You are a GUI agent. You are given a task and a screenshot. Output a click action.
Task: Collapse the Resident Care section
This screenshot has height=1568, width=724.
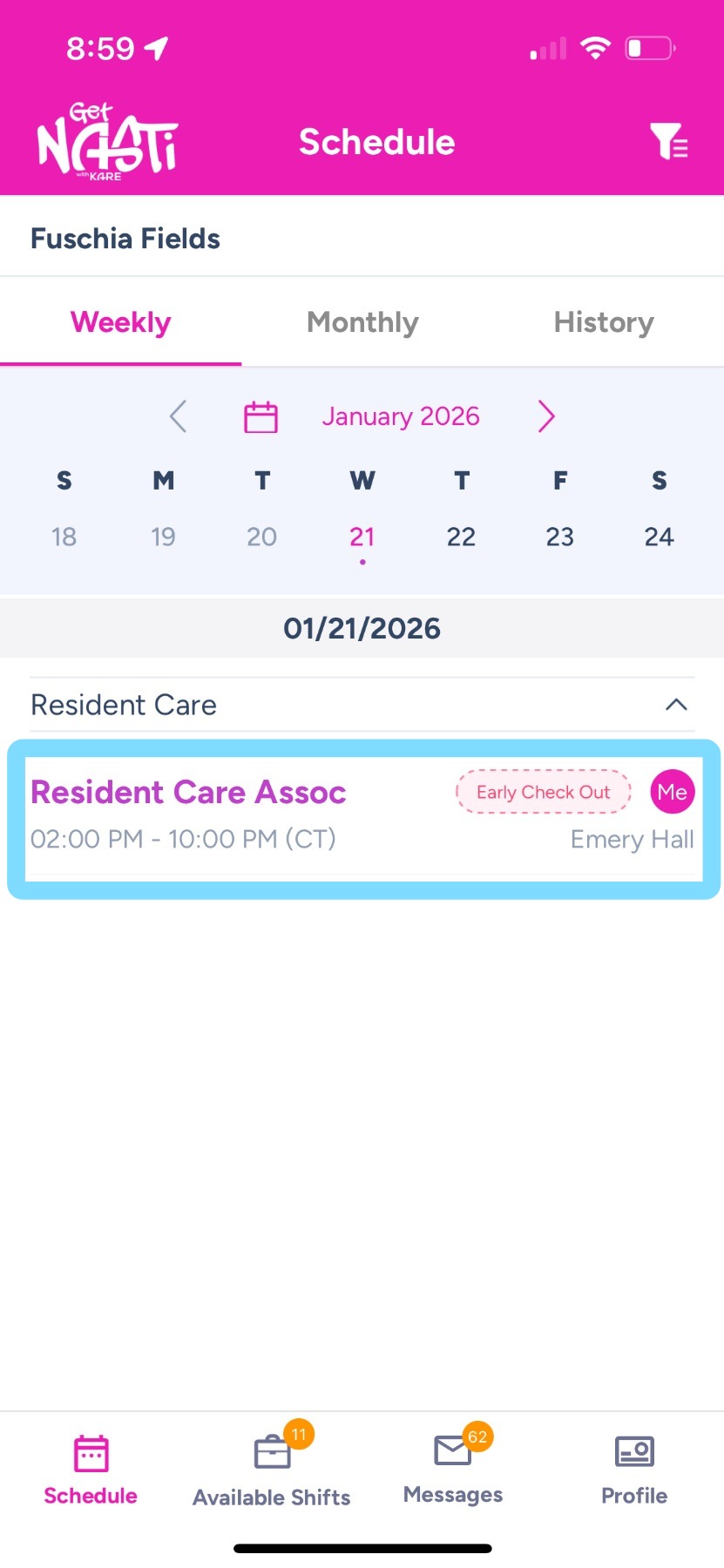676,705
